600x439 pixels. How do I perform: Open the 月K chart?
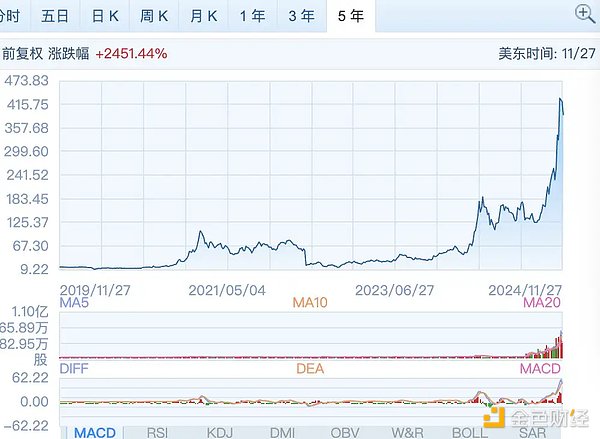pos(204,15)
